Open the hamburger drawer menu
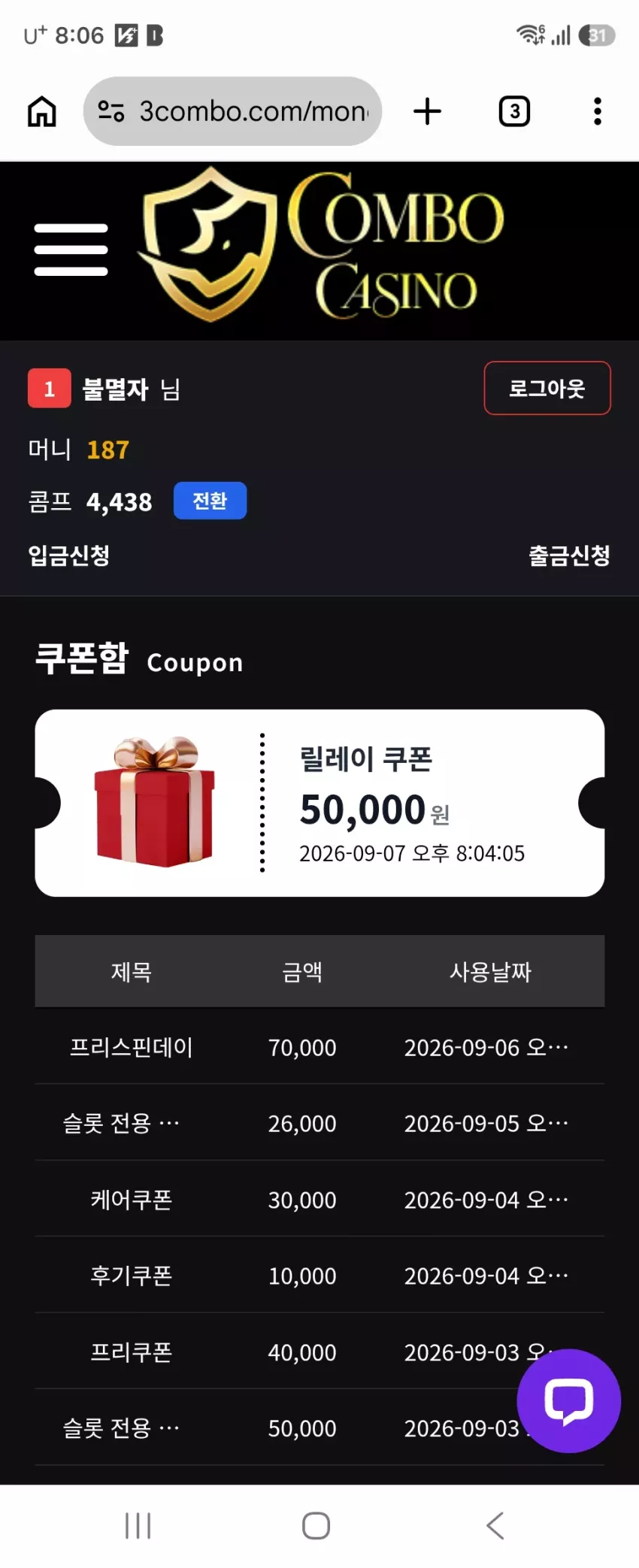The image size is (639, 1568). (x=71, y=250)
